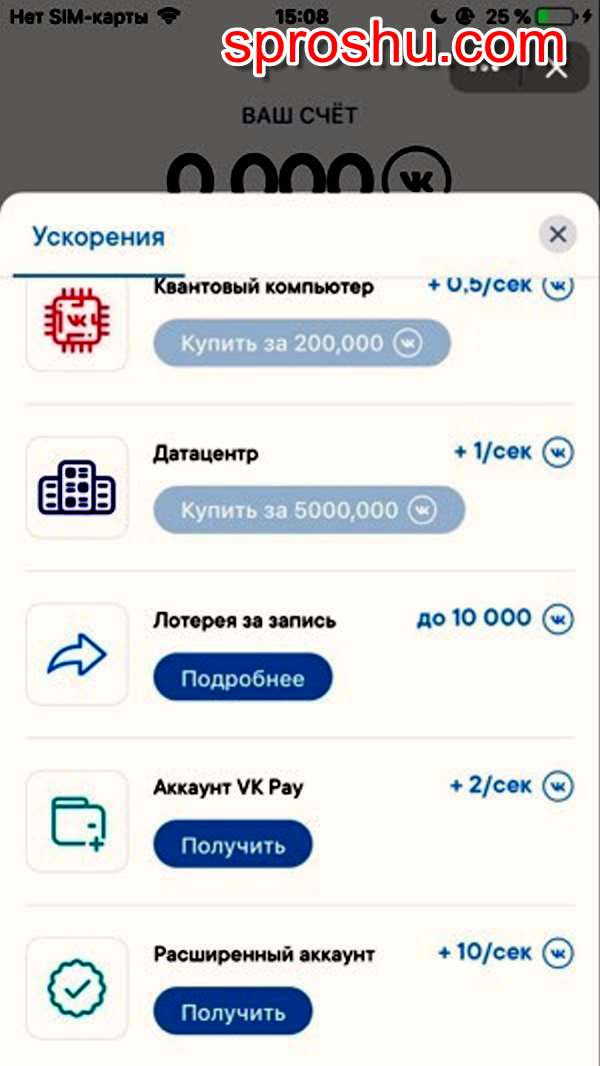Image resolution: width=600 pixels, height=1066 pixels.
Task: Select the Ускорения tab
Action: tap(98, 238)
